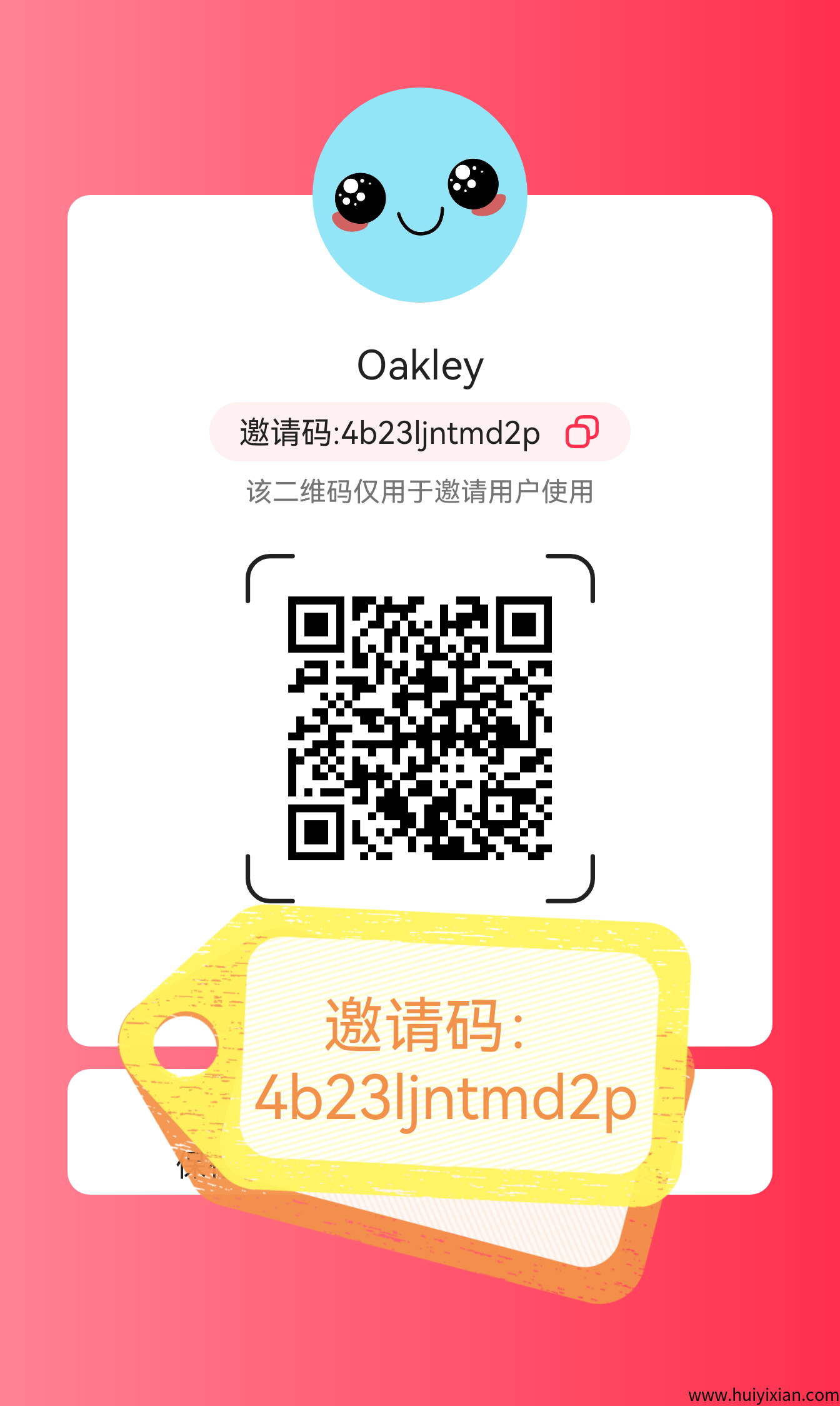Click the center of the QR code
This screenshot has width=840, height=1406.
(419, 728)
